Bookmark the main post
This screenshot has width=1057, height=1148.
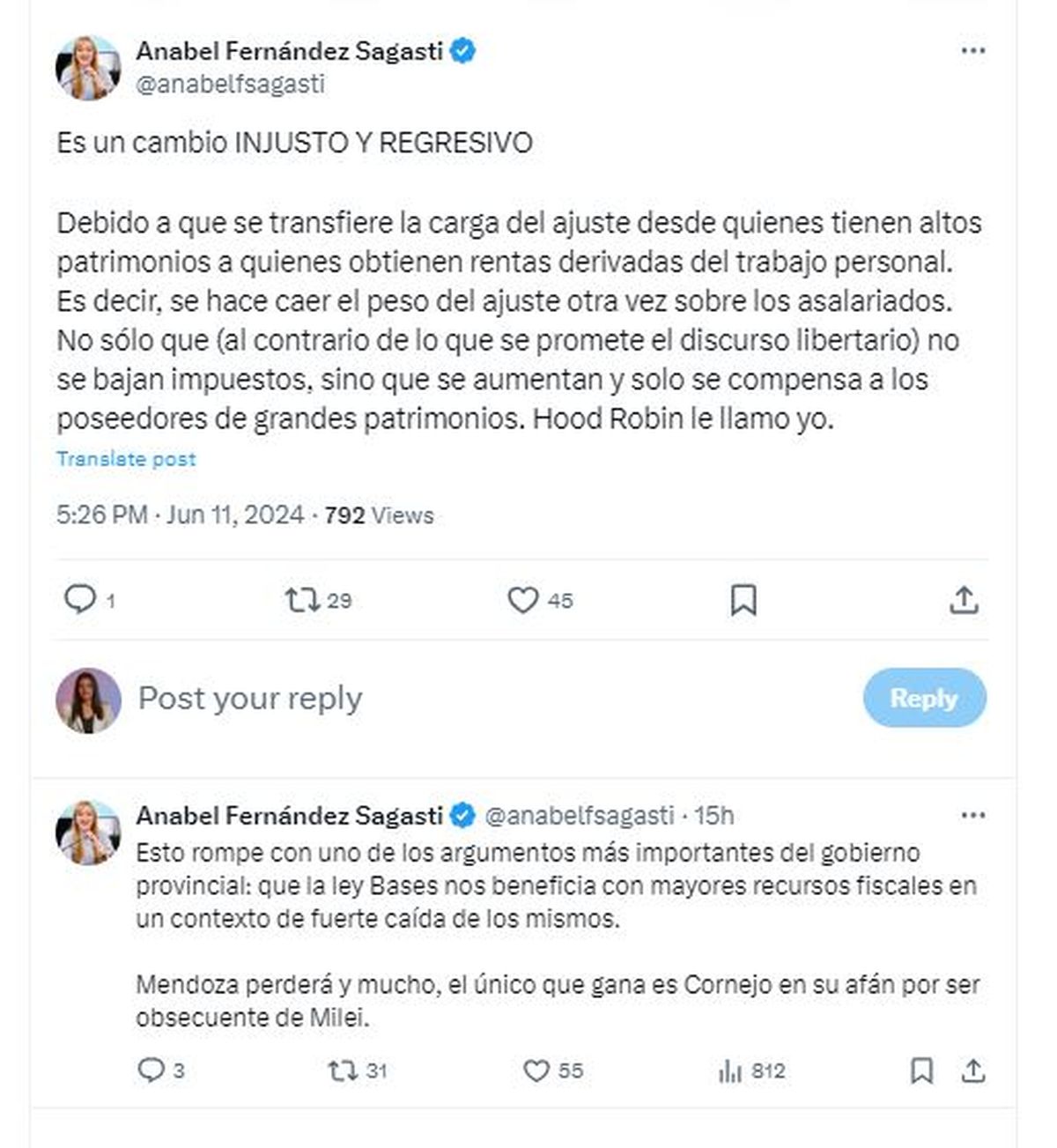743,601
